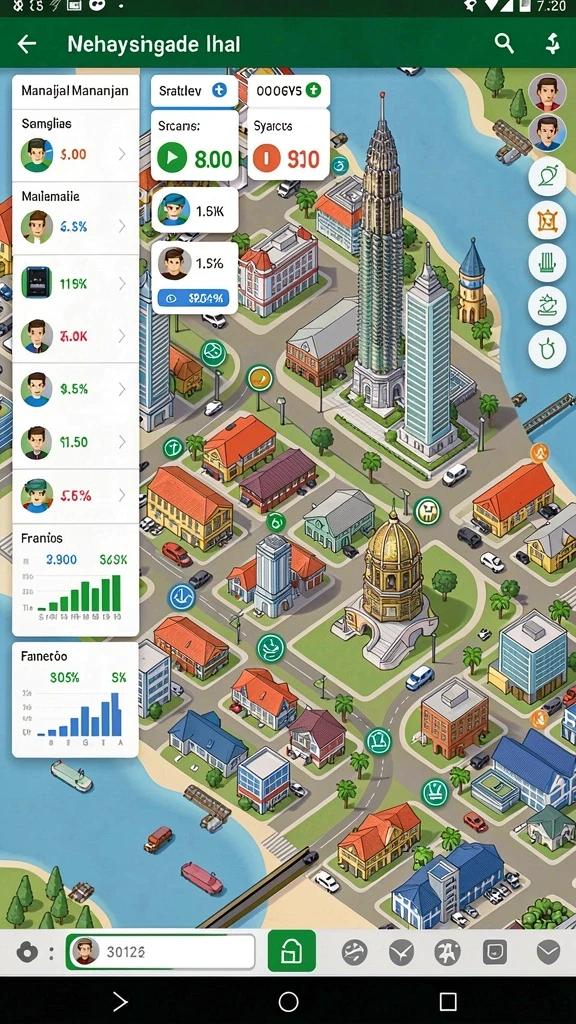The width and height of the screenshot is (576, 1024).
Task: Open the Franios green bar chart card
Action: point(75,580)
